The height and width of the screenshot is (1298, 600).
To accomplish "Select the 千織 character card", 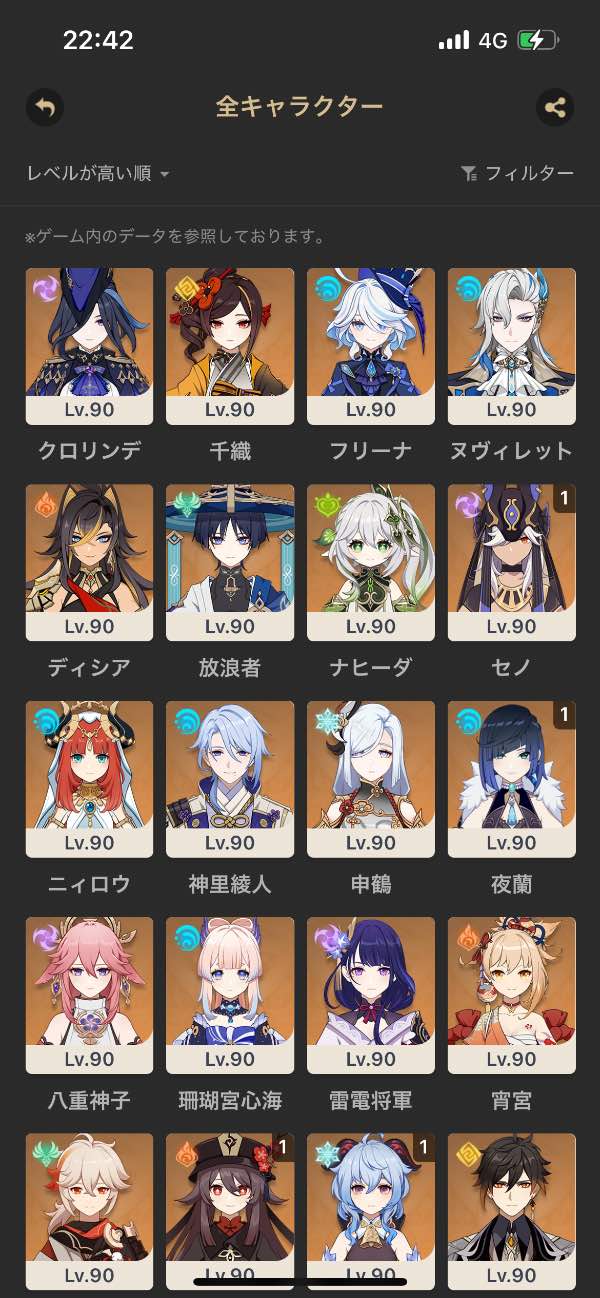I will [x=230, y=346].
